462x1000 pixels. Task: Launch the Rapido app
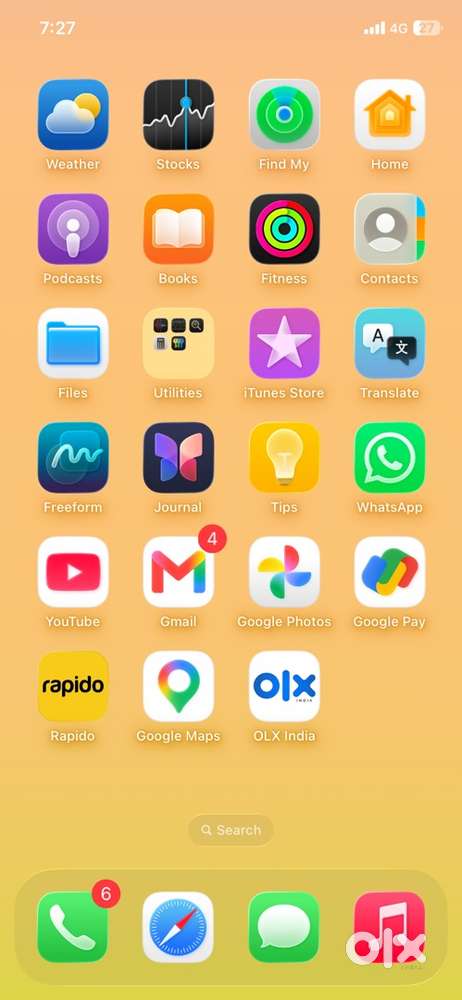point(73,686)
